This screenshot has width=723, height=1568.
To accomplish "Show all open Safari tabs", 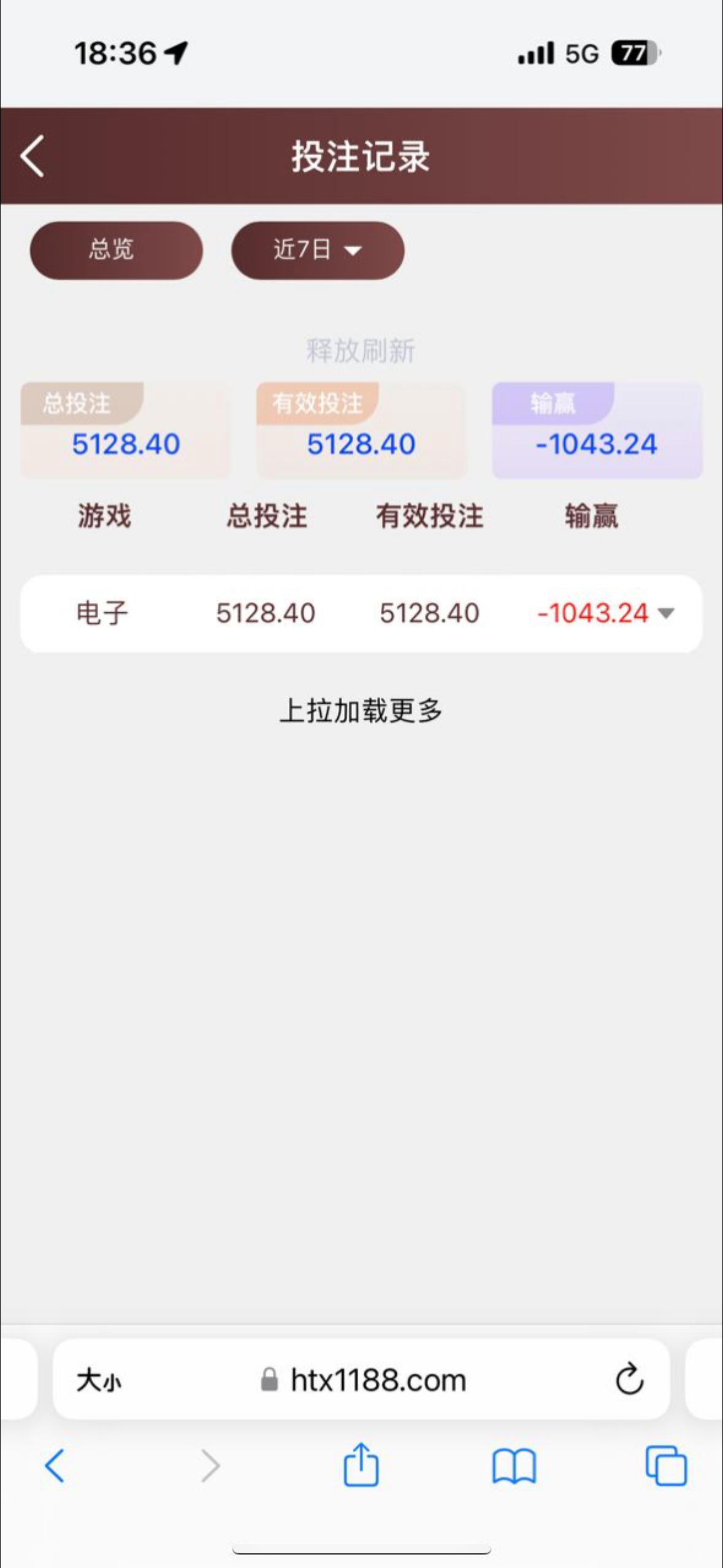I will (x=666, y=1466).
